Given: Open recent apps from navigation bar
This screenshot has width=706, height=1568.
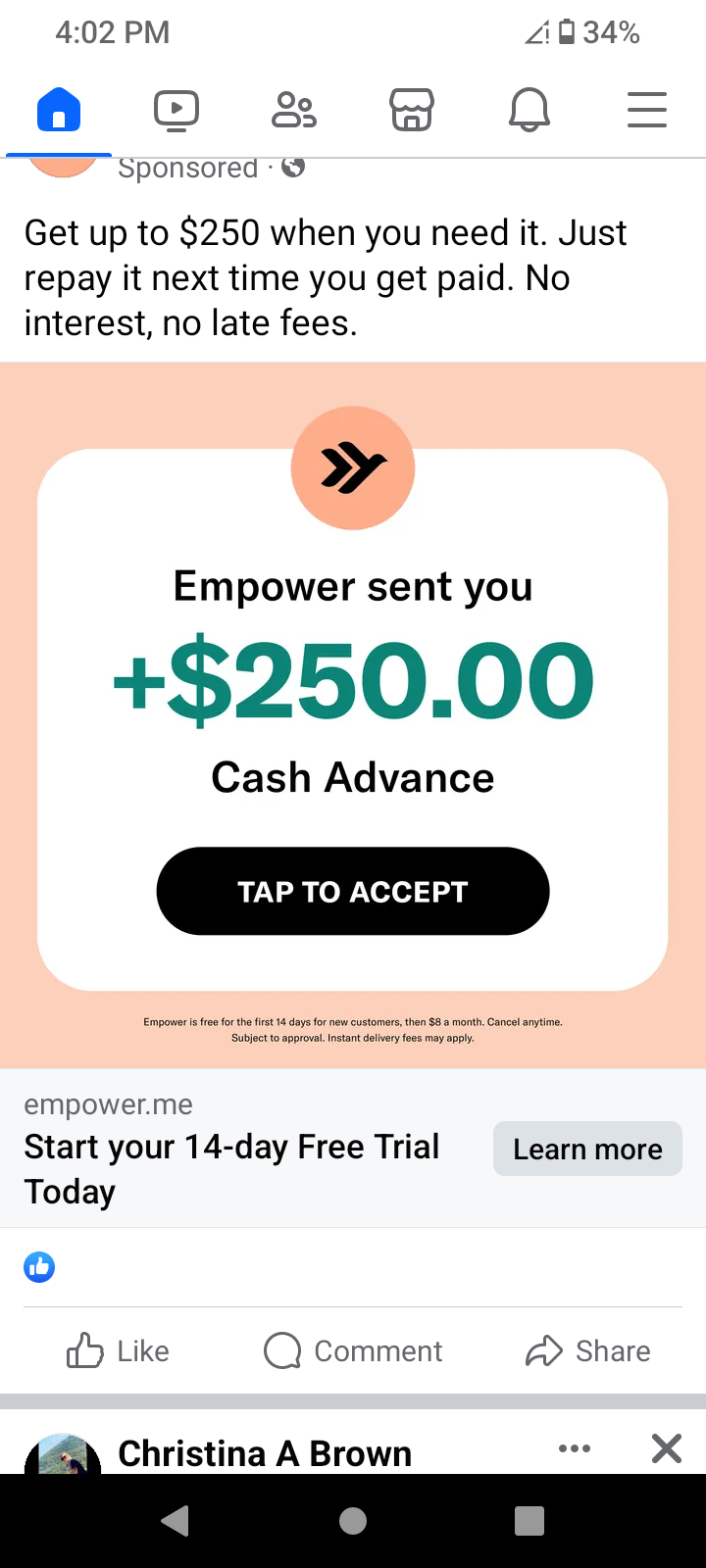Looking at the screenshot, I should point(529,1521).
